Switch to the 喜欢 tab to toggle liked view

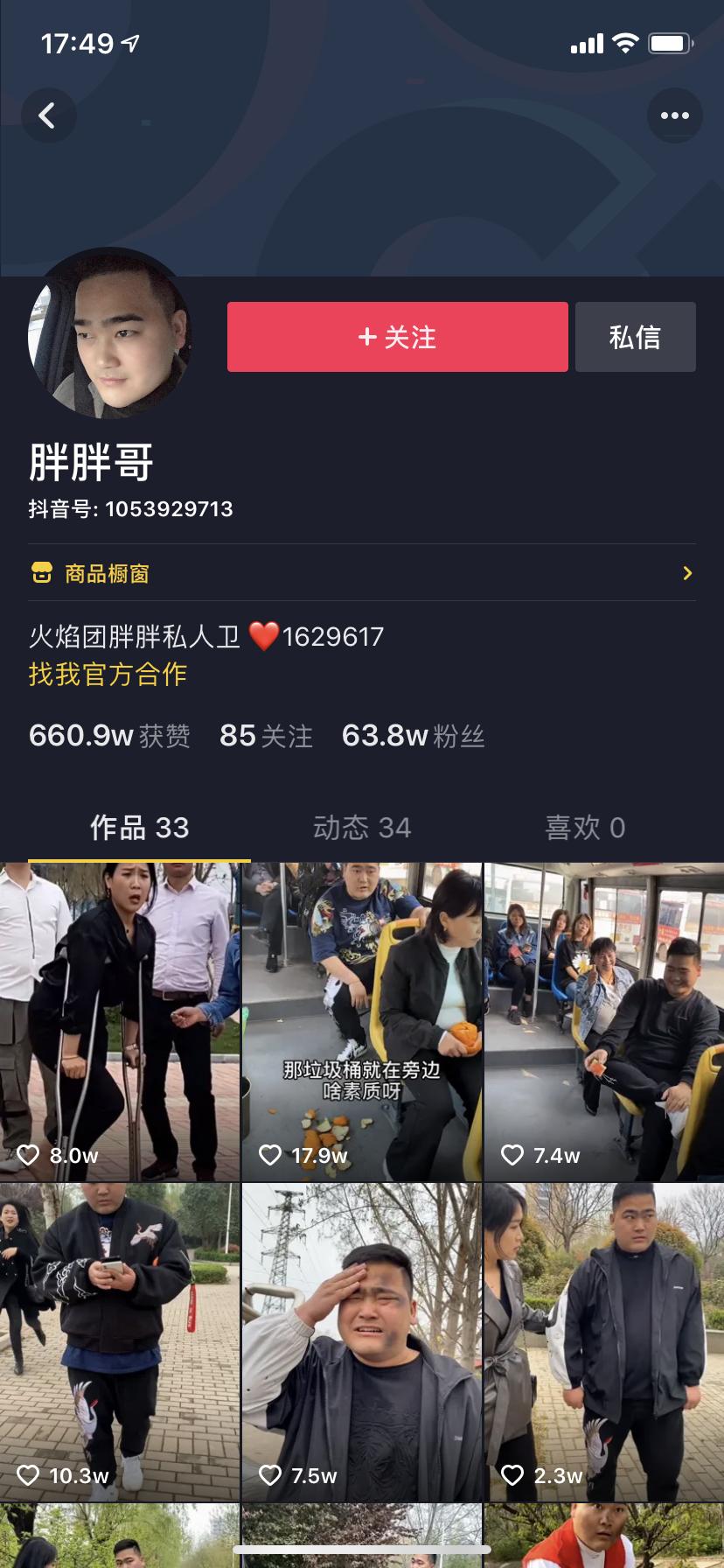(586, 827)
